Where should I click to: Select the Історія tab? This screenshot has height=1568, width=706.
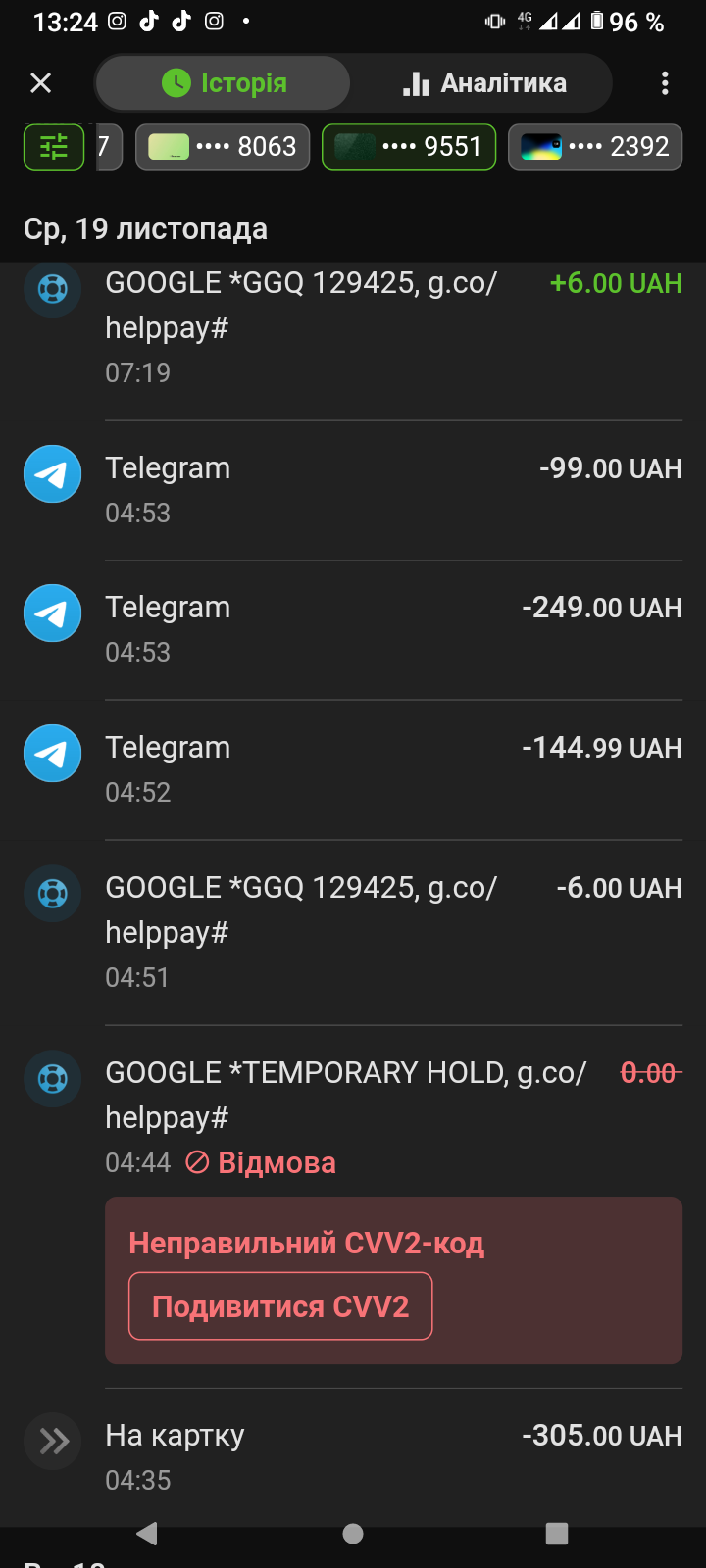[224, 83]
